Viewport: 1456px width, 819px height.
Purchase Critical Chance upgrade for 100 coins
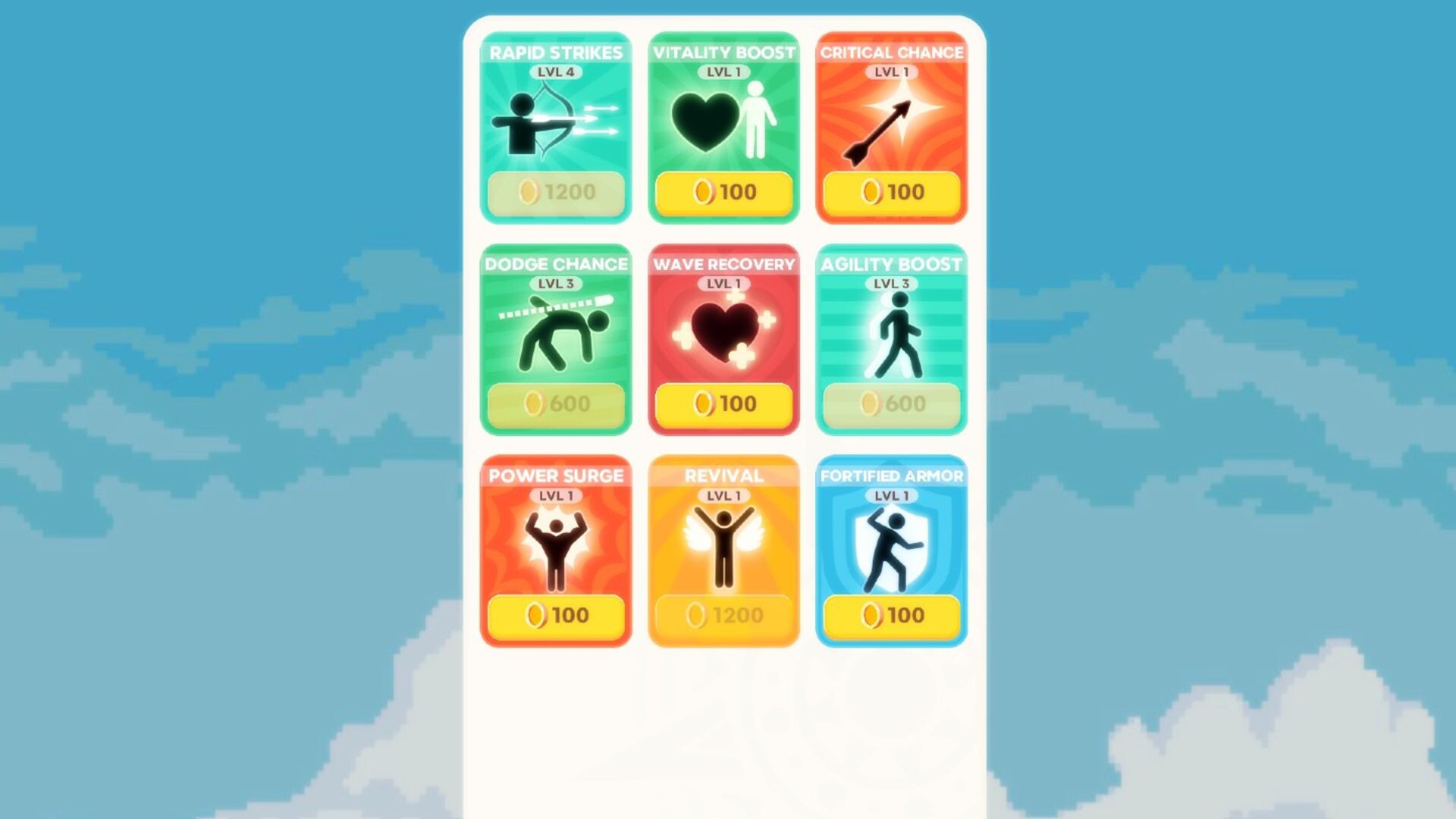[891, 193]
